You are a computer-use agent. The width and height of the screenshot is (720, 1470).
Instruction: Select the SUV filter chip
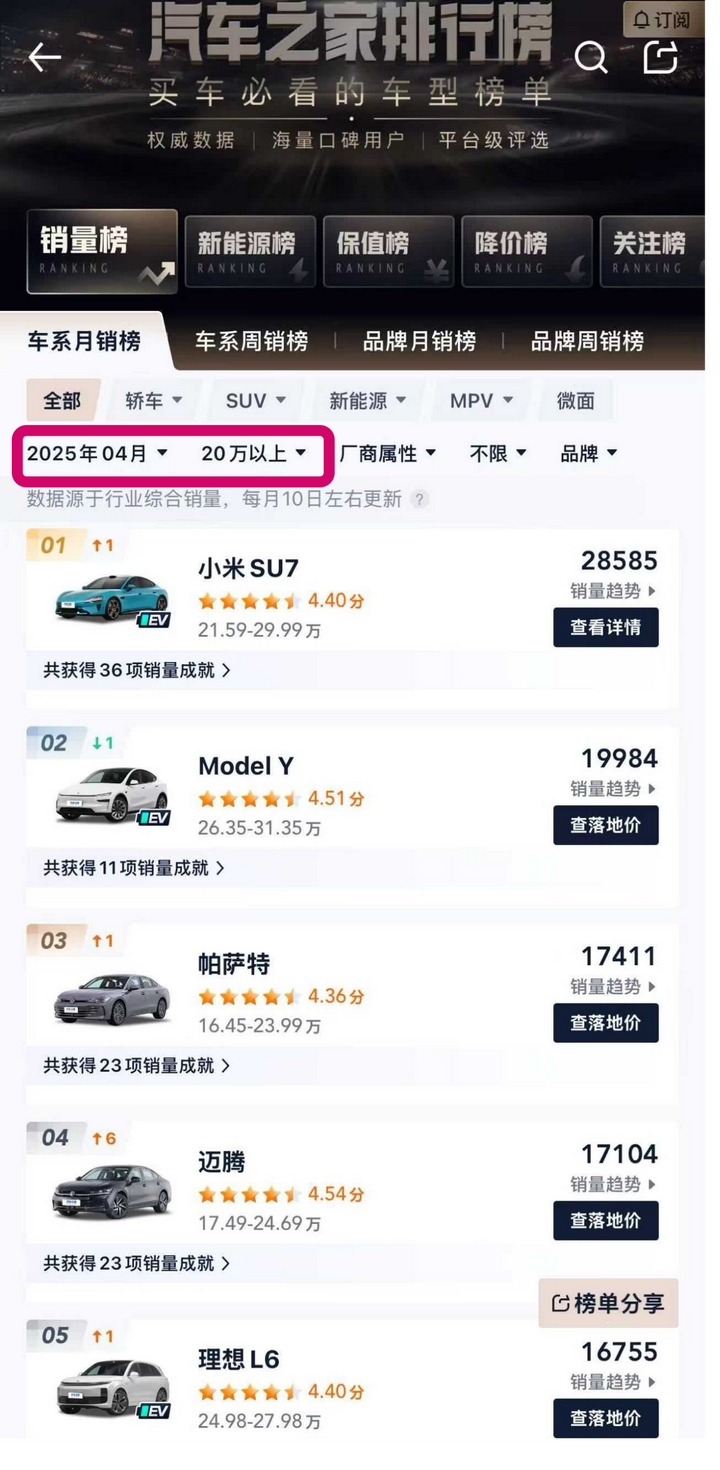[255, 401]
